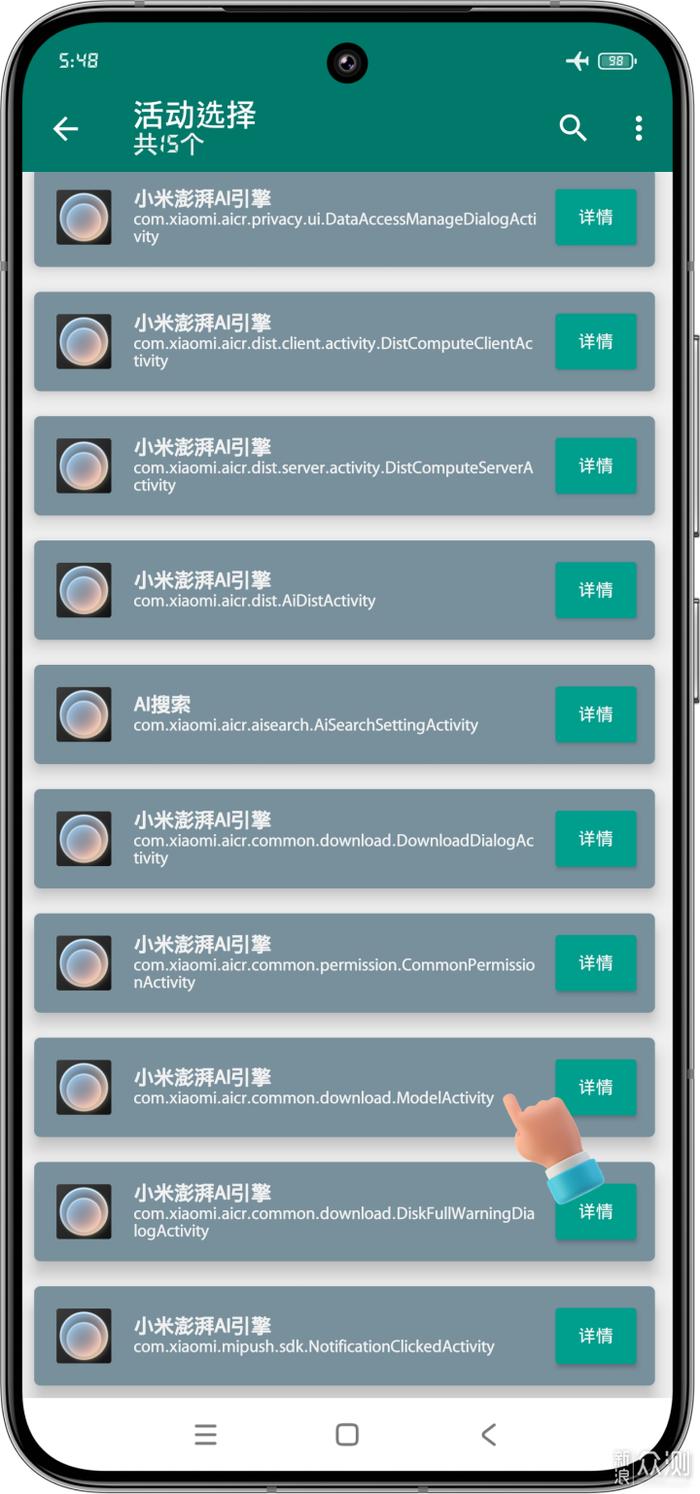Image resolution: width=700 pixels, height=1494 pixels.
Task: View details of NotificationClickedActivity
Action: tap(596, 1336)
